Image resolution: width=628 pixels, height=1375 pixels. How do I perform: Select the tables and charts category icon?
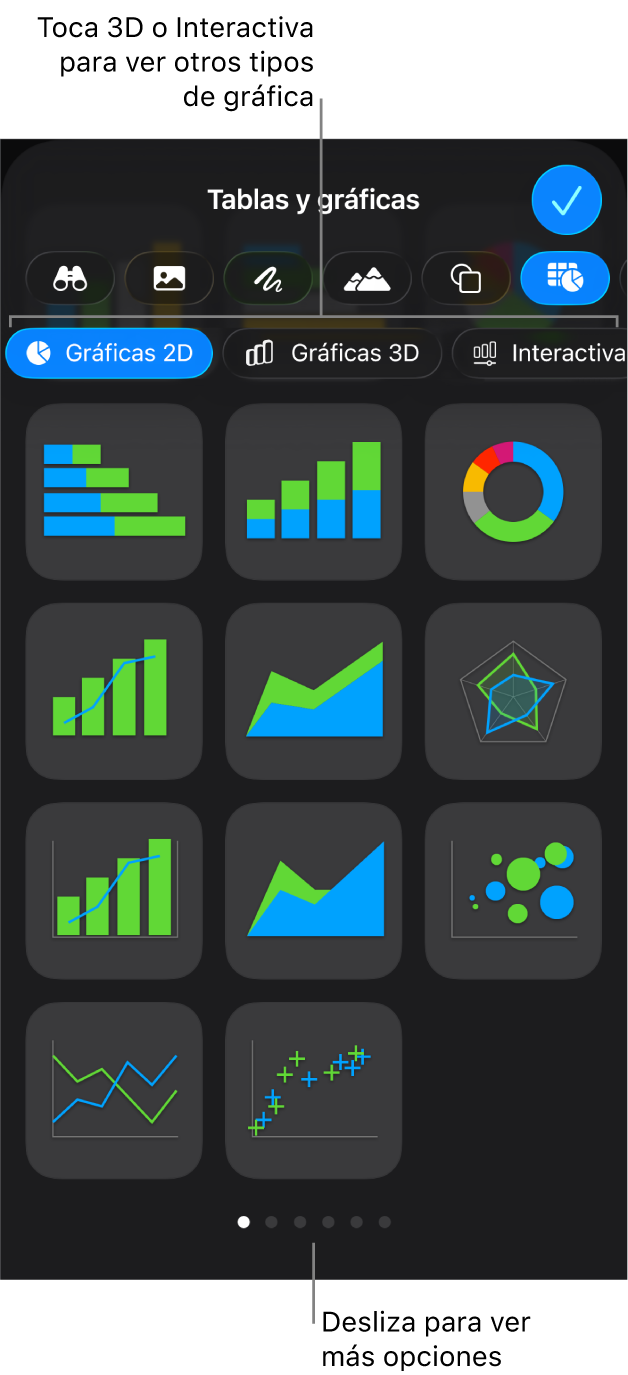(x=565, y=278)
